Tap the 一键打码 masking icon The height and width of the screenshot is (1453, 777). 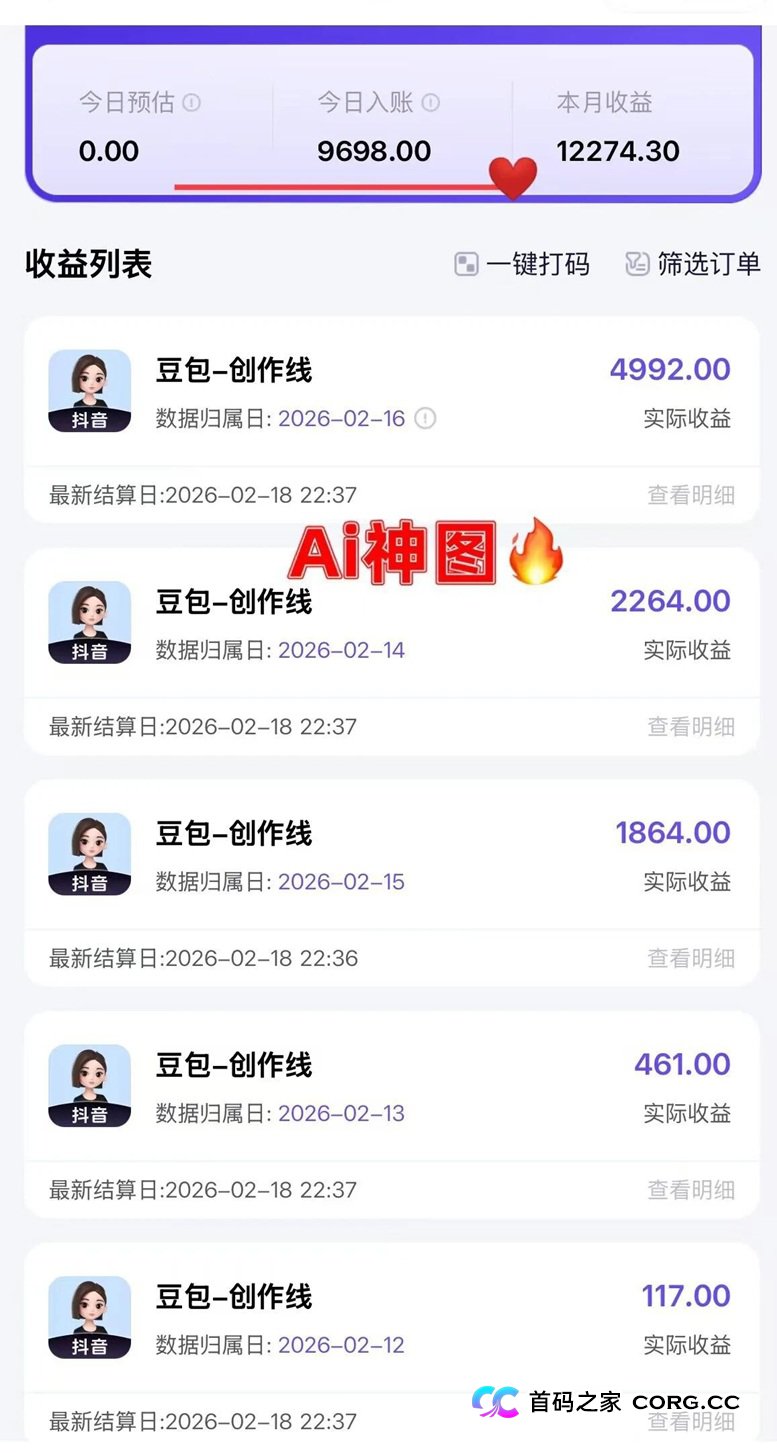(465, 264)
